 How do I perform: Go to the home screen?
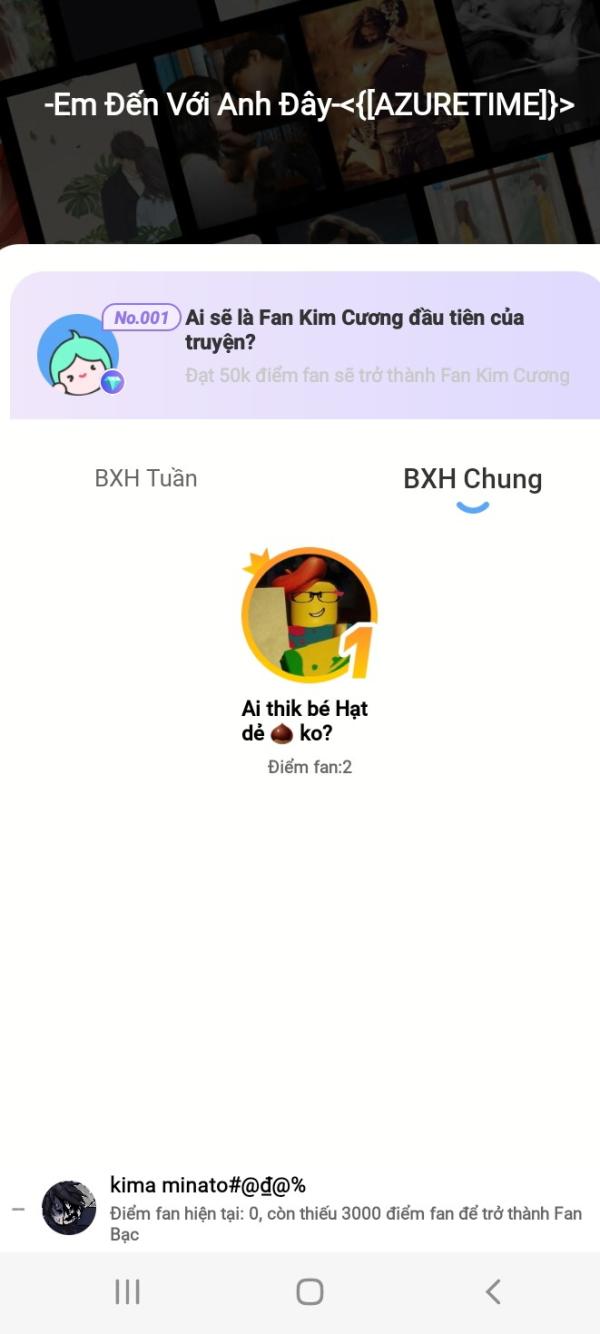click(310, 1291)
